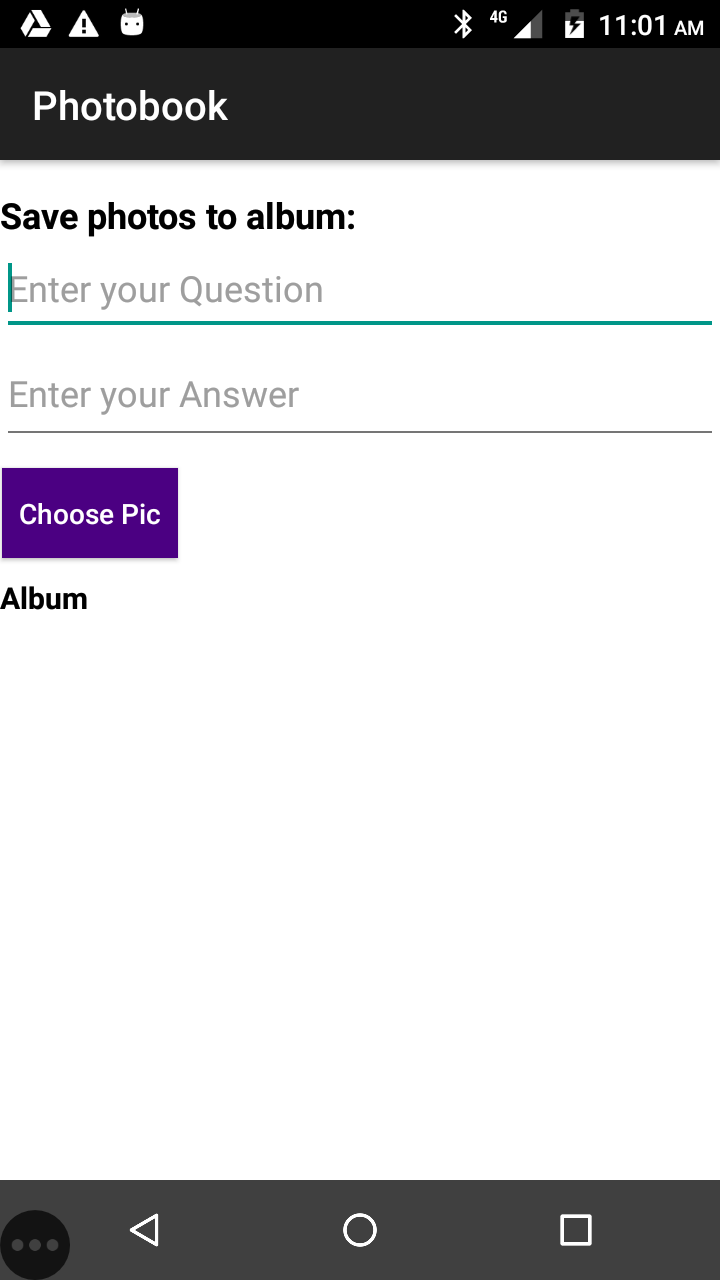Tap the charging battery icon
This screenshot has height=1280, width=720.
575,22
